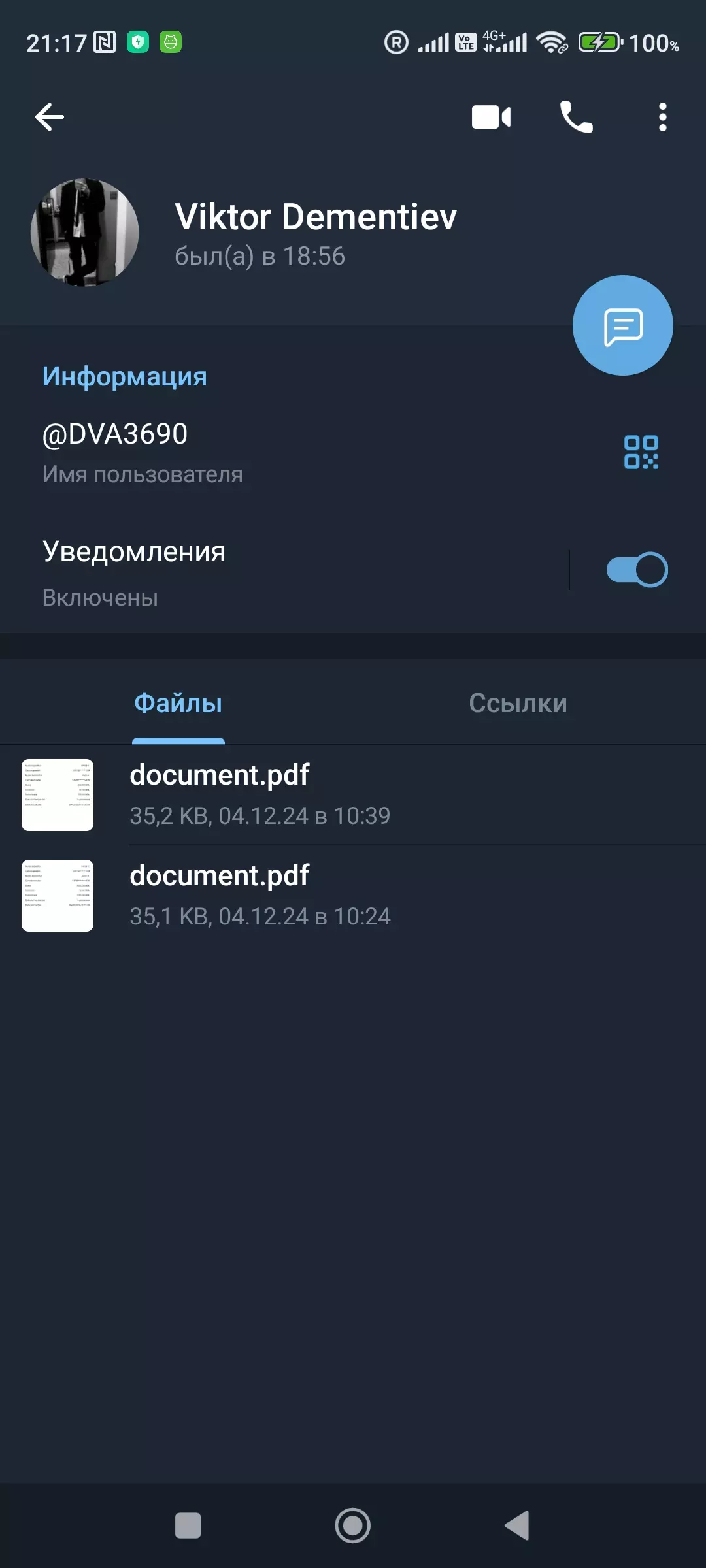The width and height of the screenshot is (706, 1568).
Task: Open recent apps from the navigation bar
Action: tap(188, 1526)
